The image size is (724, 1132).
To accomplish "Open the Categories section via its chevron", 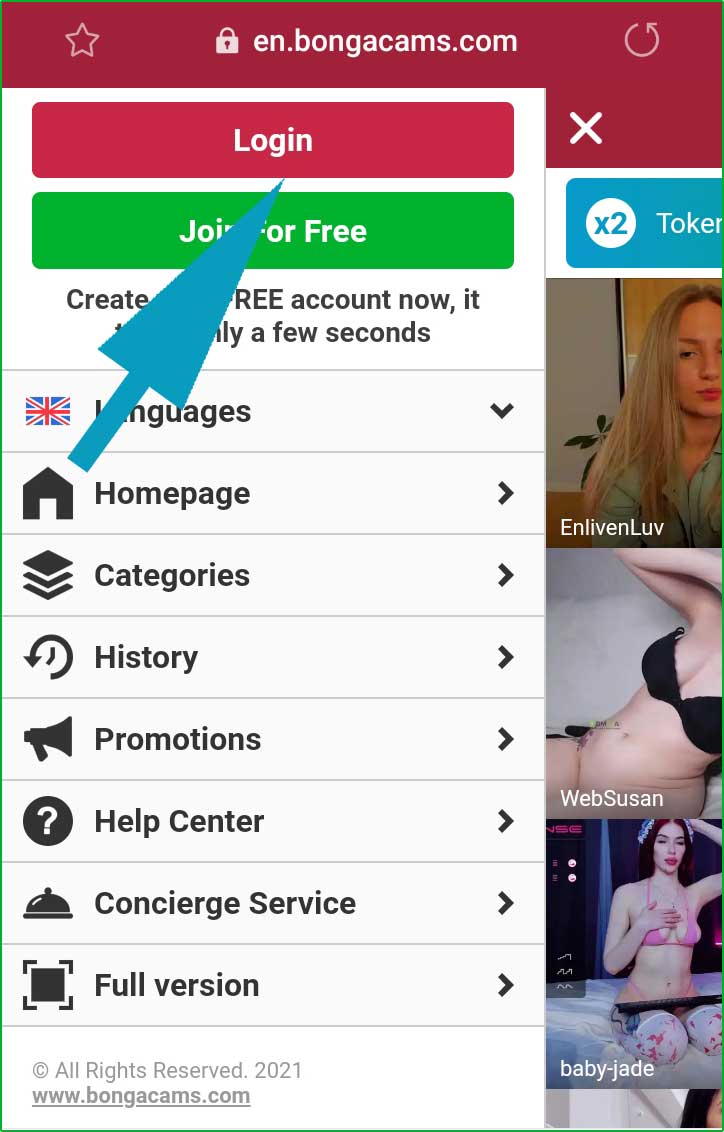I will [507, 575].
